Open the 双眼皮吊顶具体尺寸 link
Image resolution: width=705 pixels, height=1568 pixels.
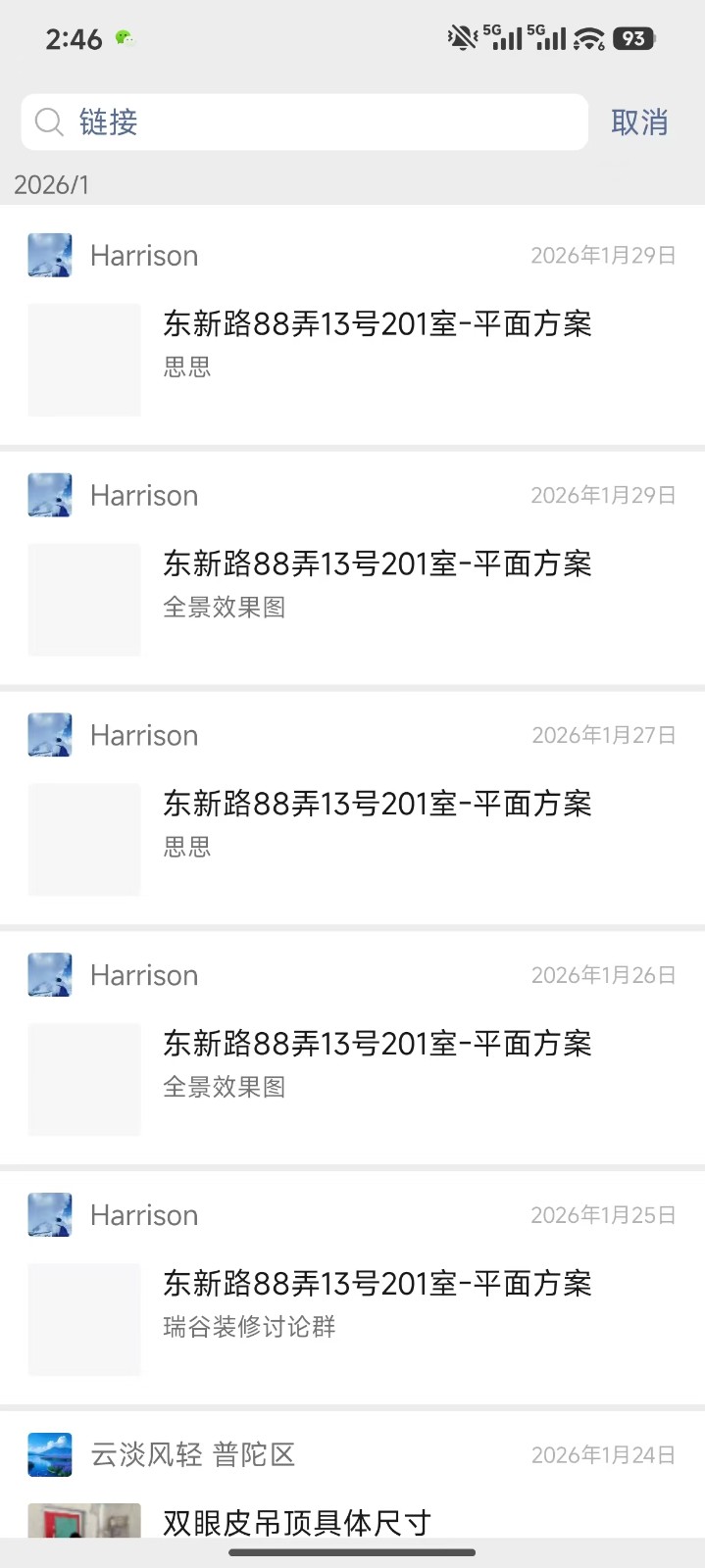click(296, 1521)
